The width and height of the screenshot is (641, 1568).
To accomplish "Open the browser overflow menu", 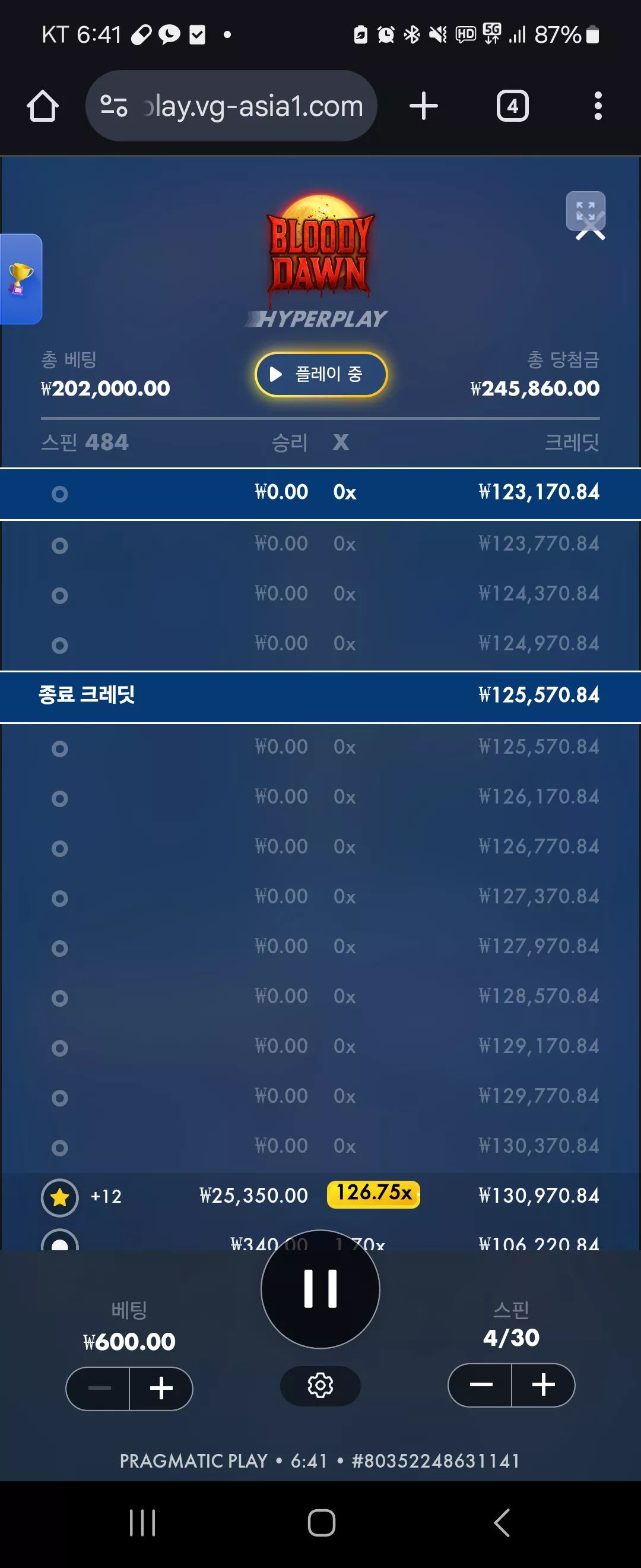I will coord(598,106).
